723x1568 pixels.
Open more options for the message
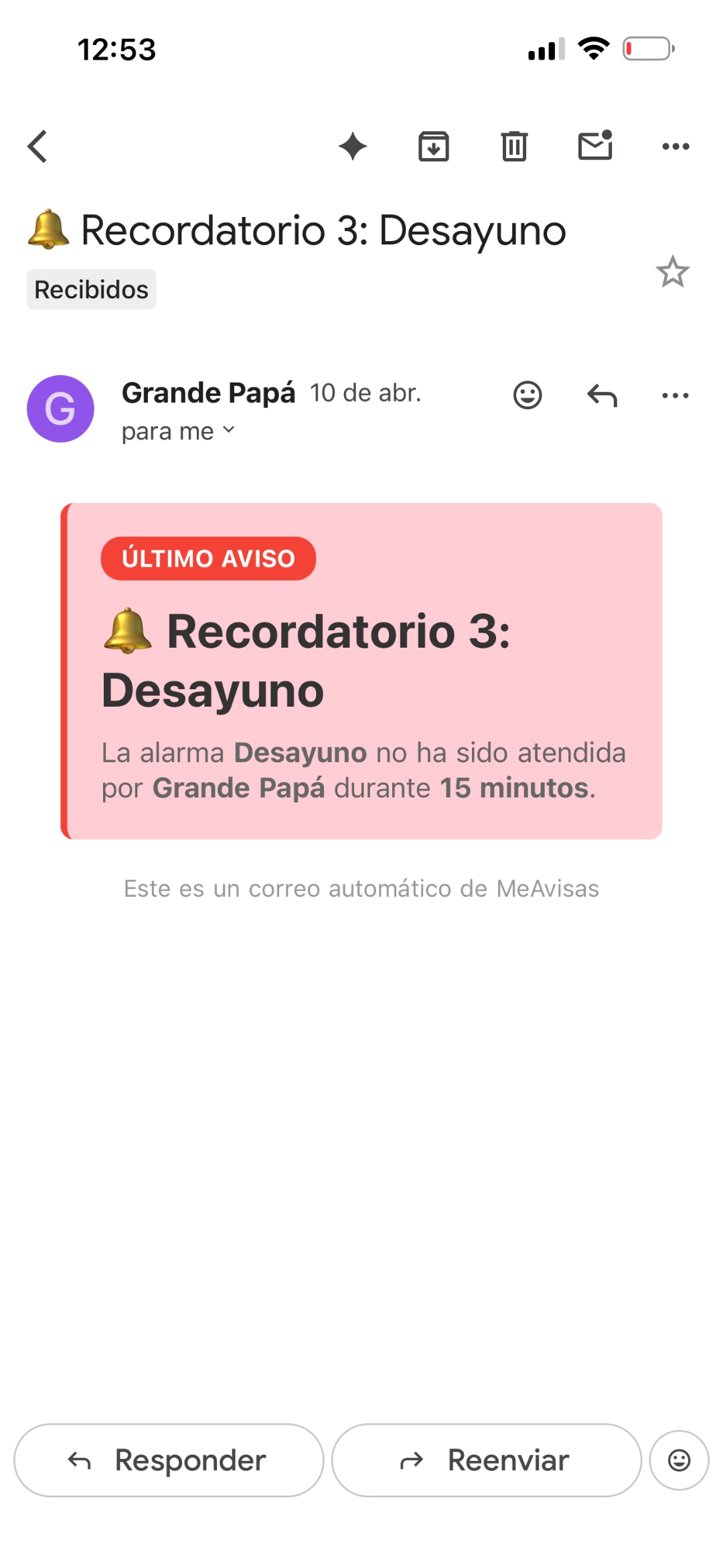pyautogui.click(x=675, y=395)
